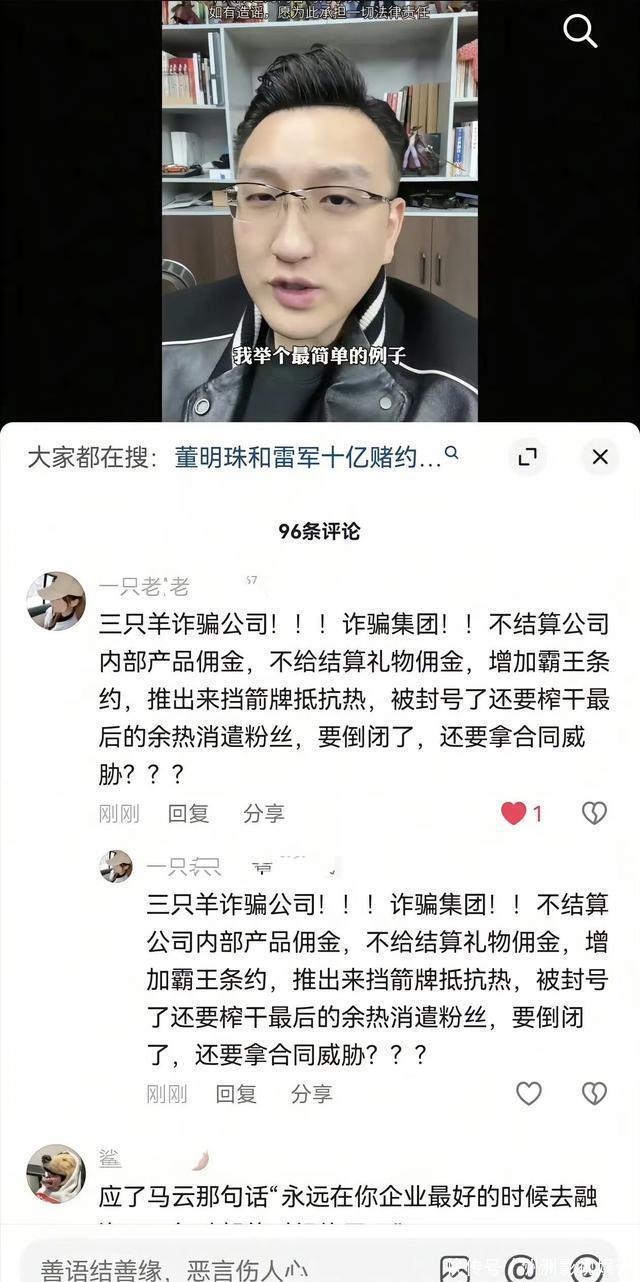Dislike the nested reply comment
The height and width of the screenshot is (1282, 640).
(594, 1093)
